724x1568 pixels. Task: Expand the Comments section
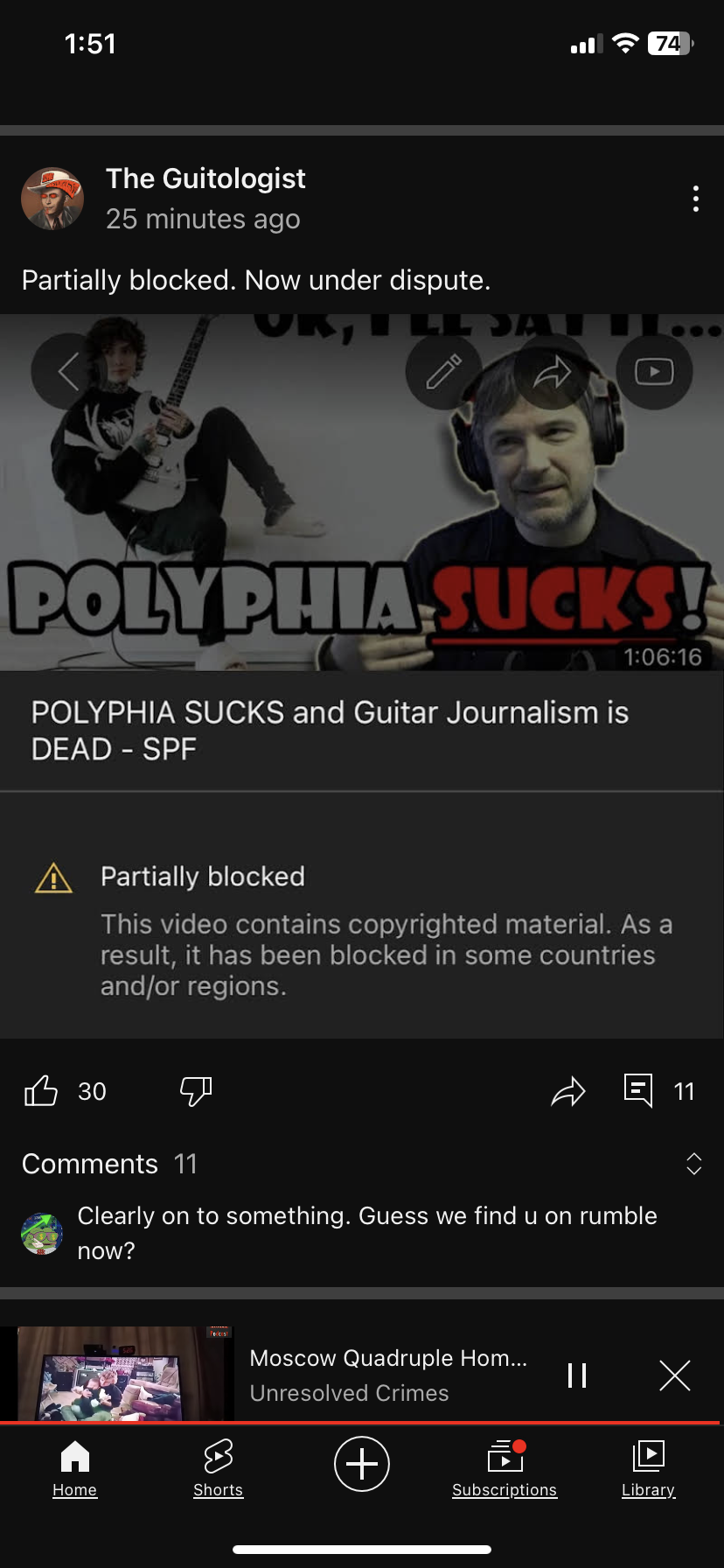point(694,1164)
